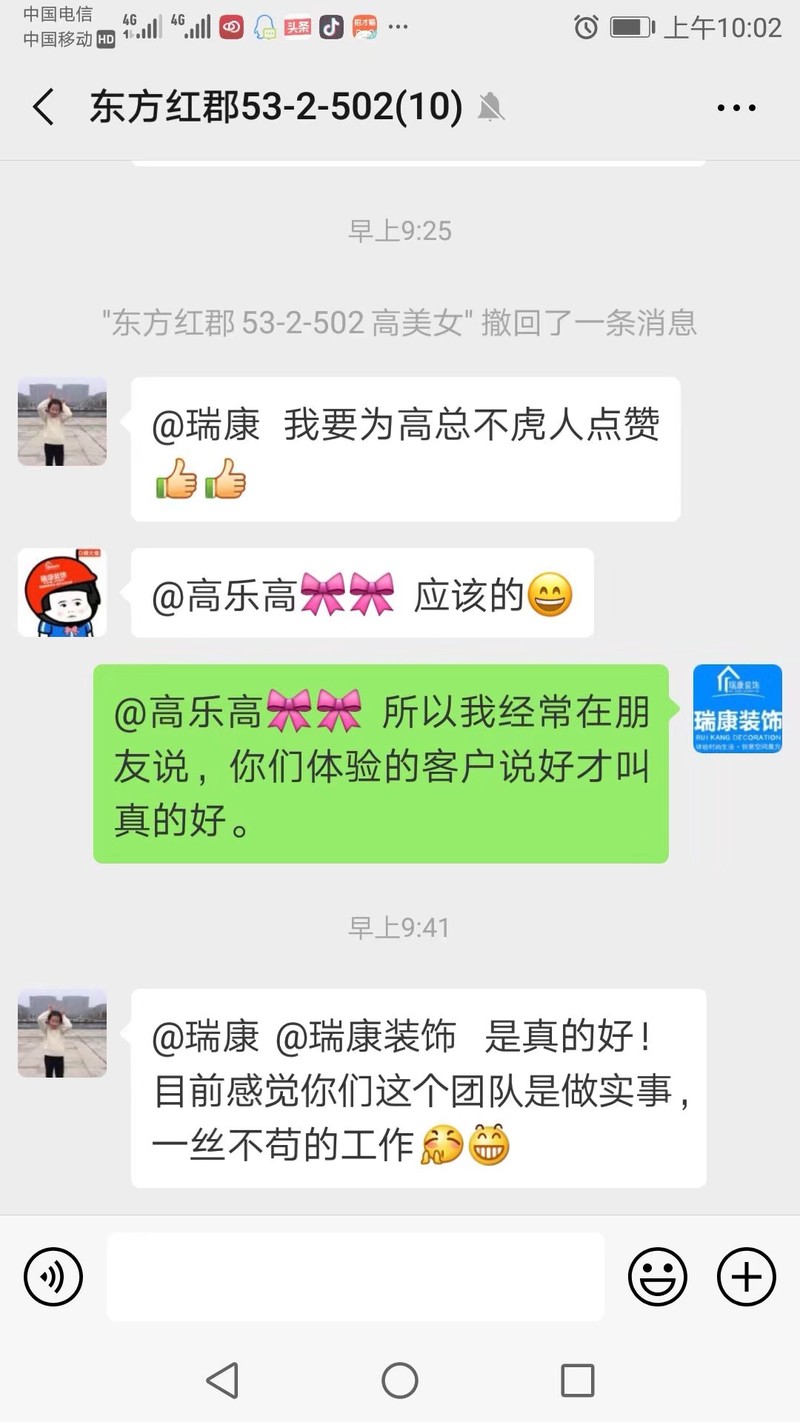Open the plus attachments menu
Screen dimensions: 800x1422
coord(746,1277)
